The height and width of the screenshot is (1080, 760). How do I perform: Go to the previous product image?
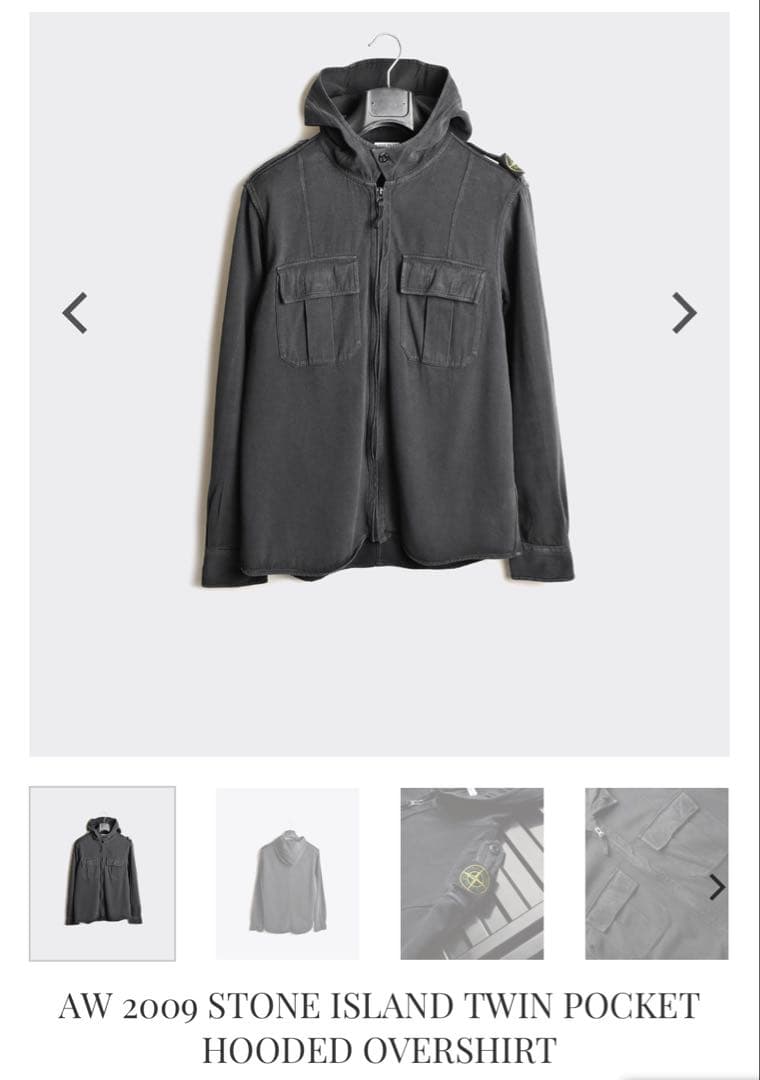[75, 313]
